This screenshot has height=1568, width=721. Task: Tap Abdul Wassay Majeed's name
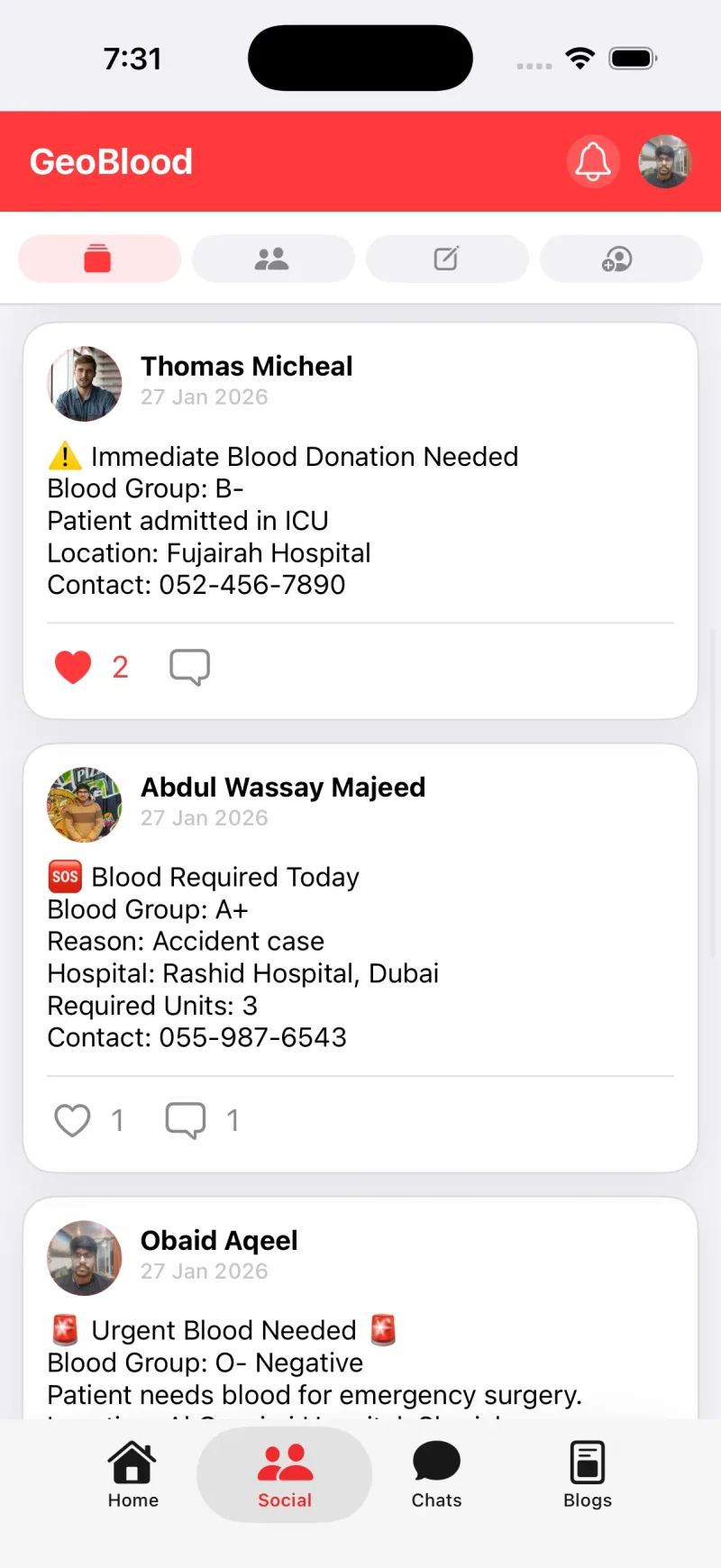(282, 787)
